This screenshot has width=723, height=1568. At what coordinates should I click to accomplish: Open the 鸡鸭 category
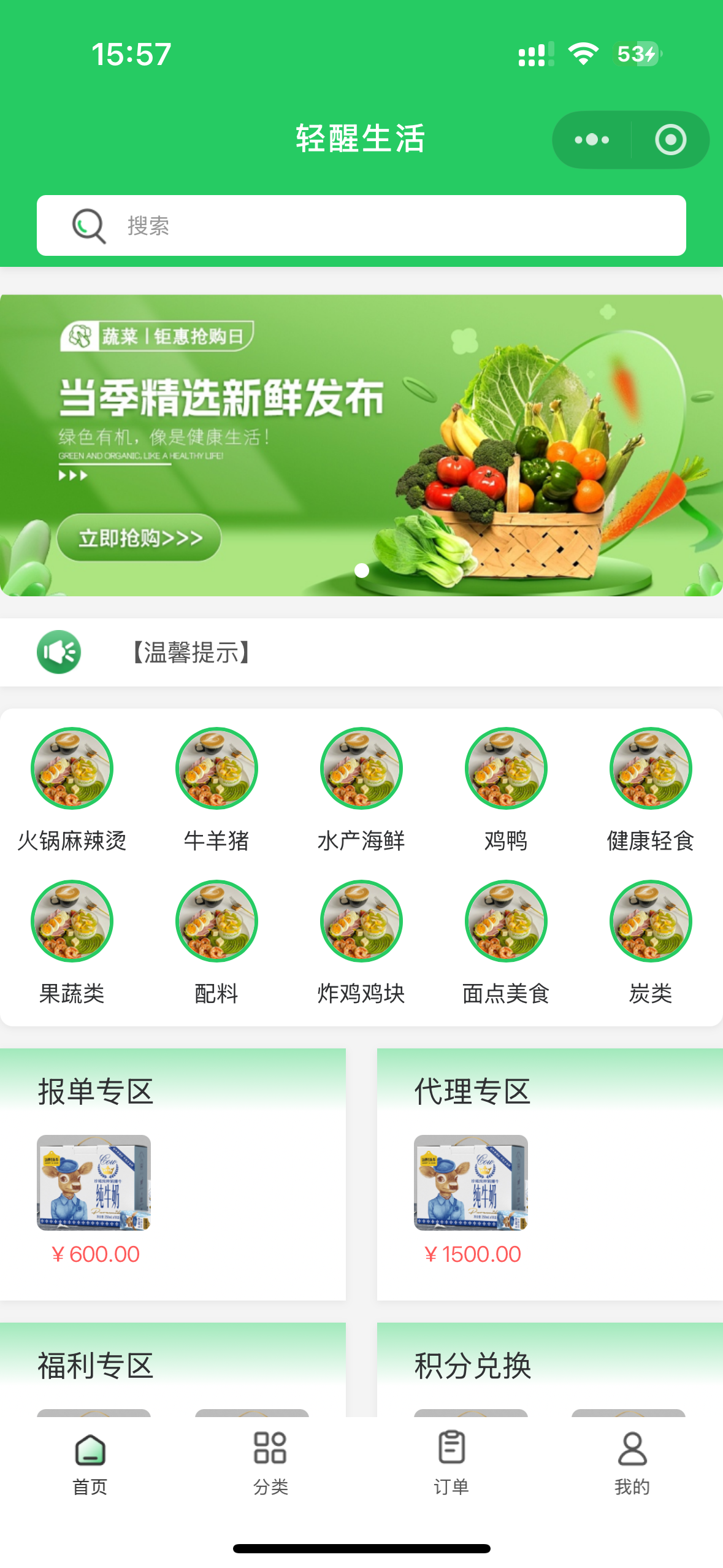click(x=506, y=790)
